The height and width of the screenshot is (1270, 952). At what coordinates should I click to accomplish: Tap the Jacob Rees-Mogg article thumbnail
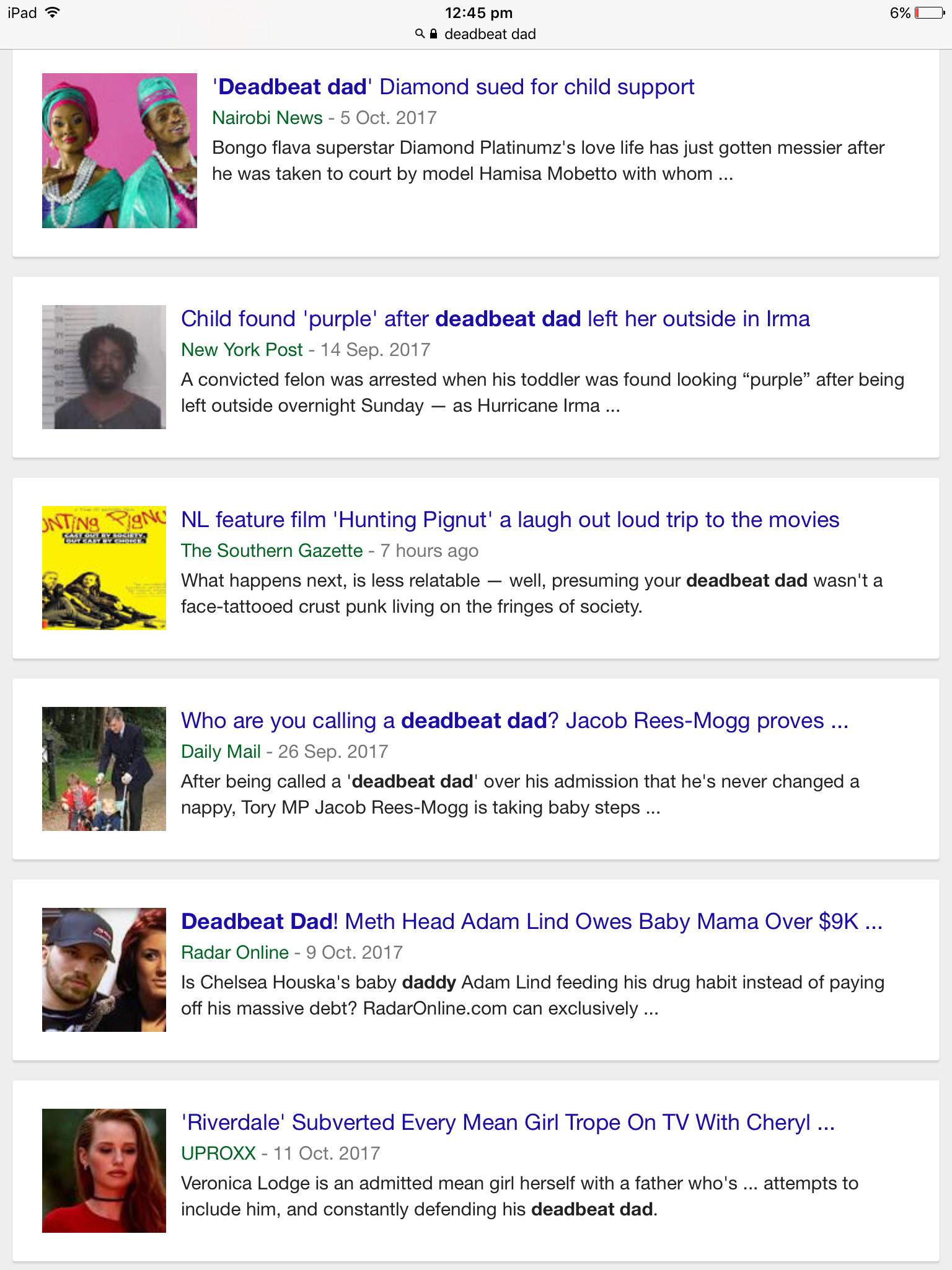pos(104,769)
